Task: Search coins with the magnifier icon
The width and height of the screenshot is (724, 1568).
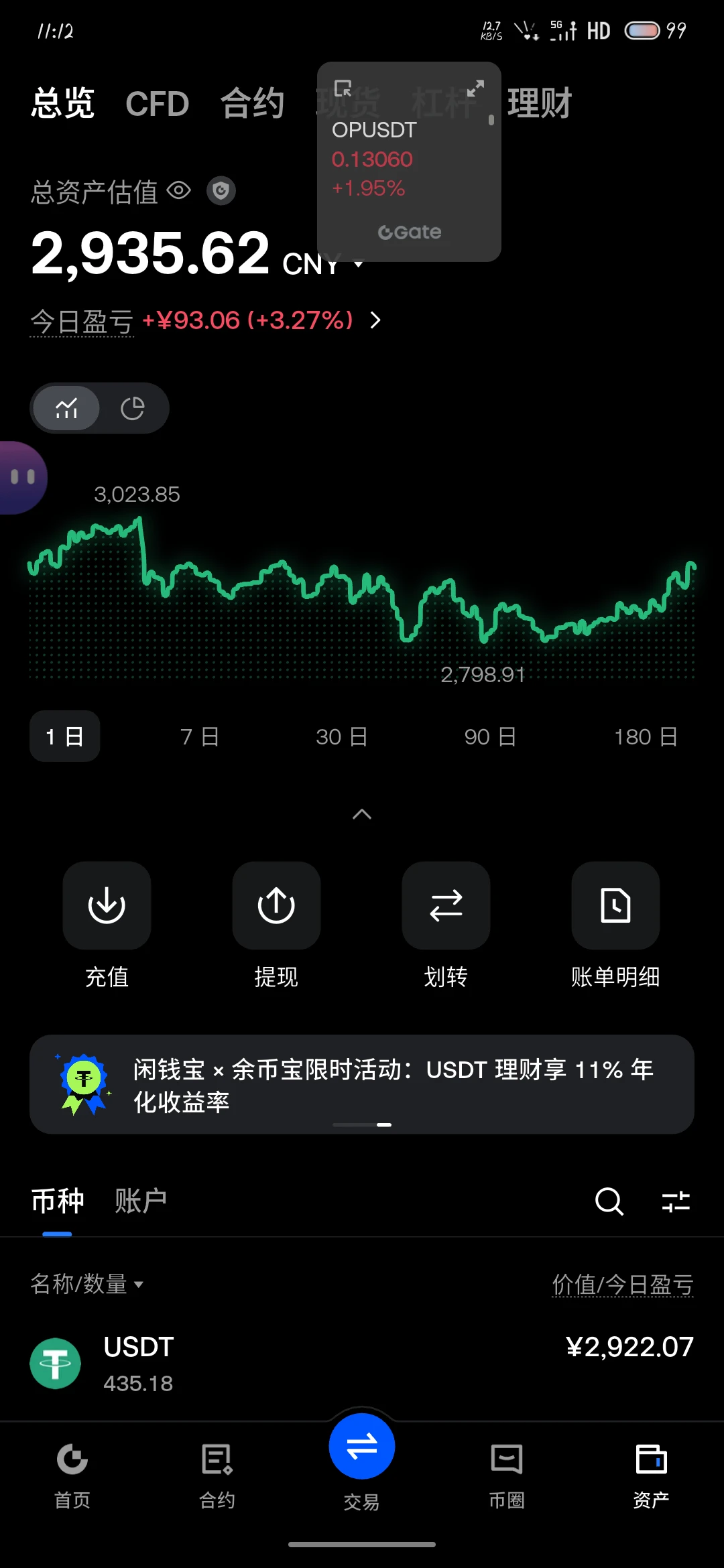Action: point(609,1201)
